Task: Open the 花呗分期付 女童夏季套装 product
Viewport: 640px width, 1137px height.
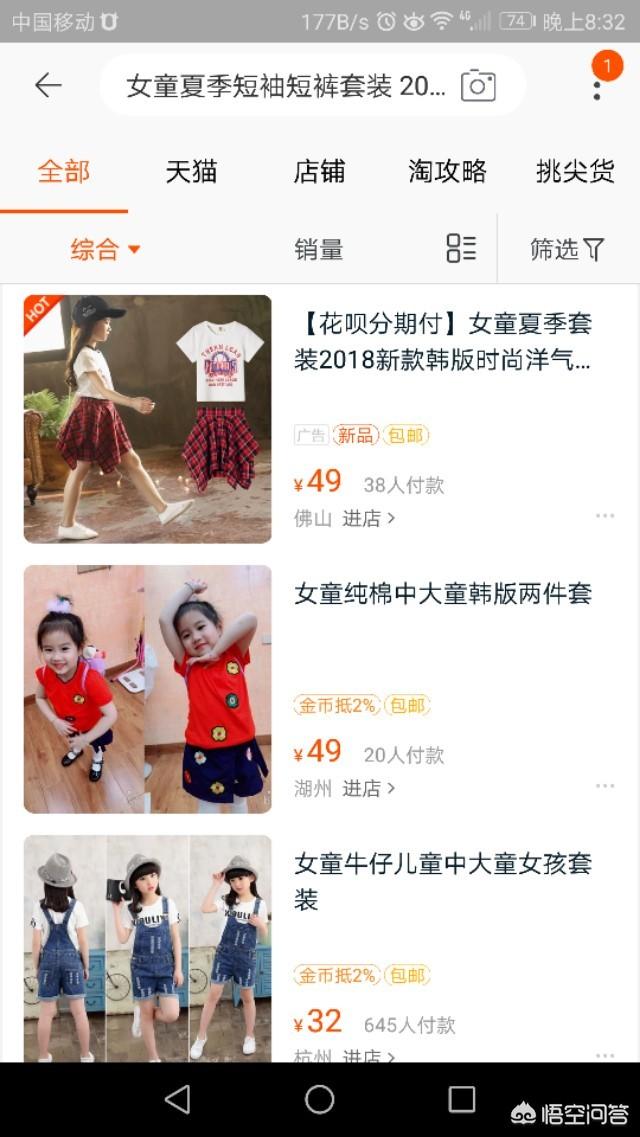Action: click(x=443, y=340)
